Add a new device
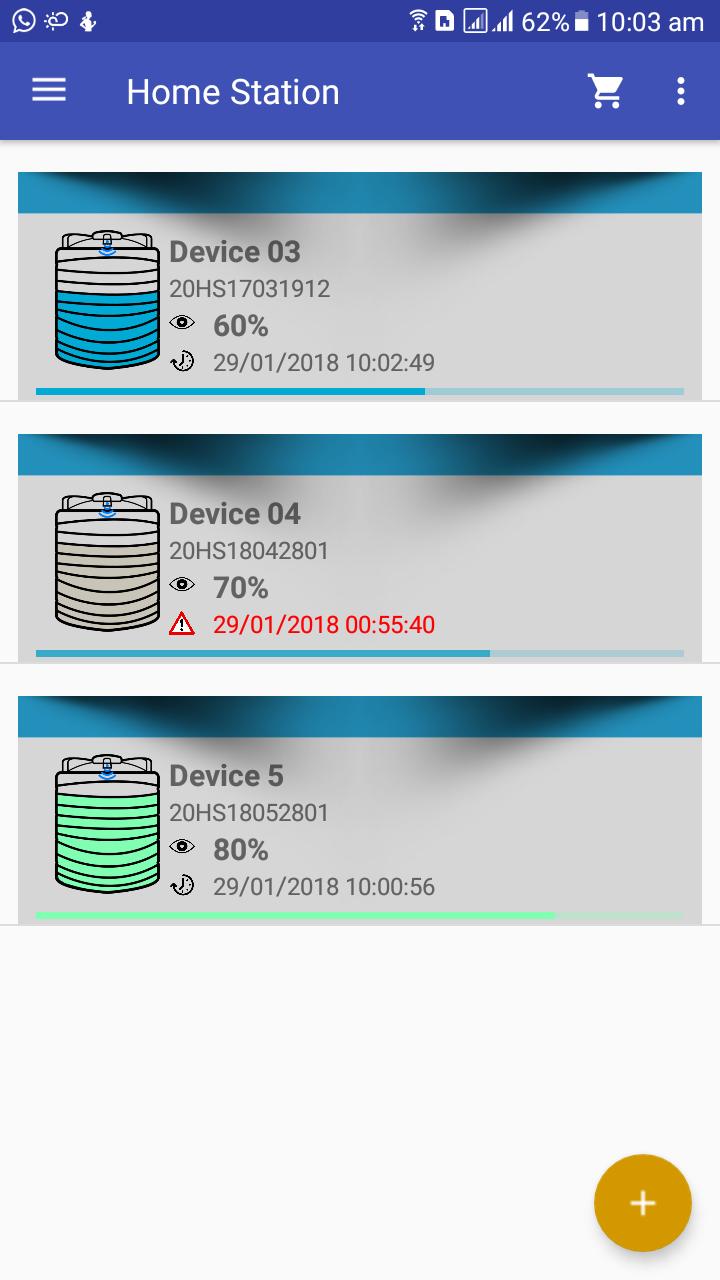 [x=642, y=1203]
